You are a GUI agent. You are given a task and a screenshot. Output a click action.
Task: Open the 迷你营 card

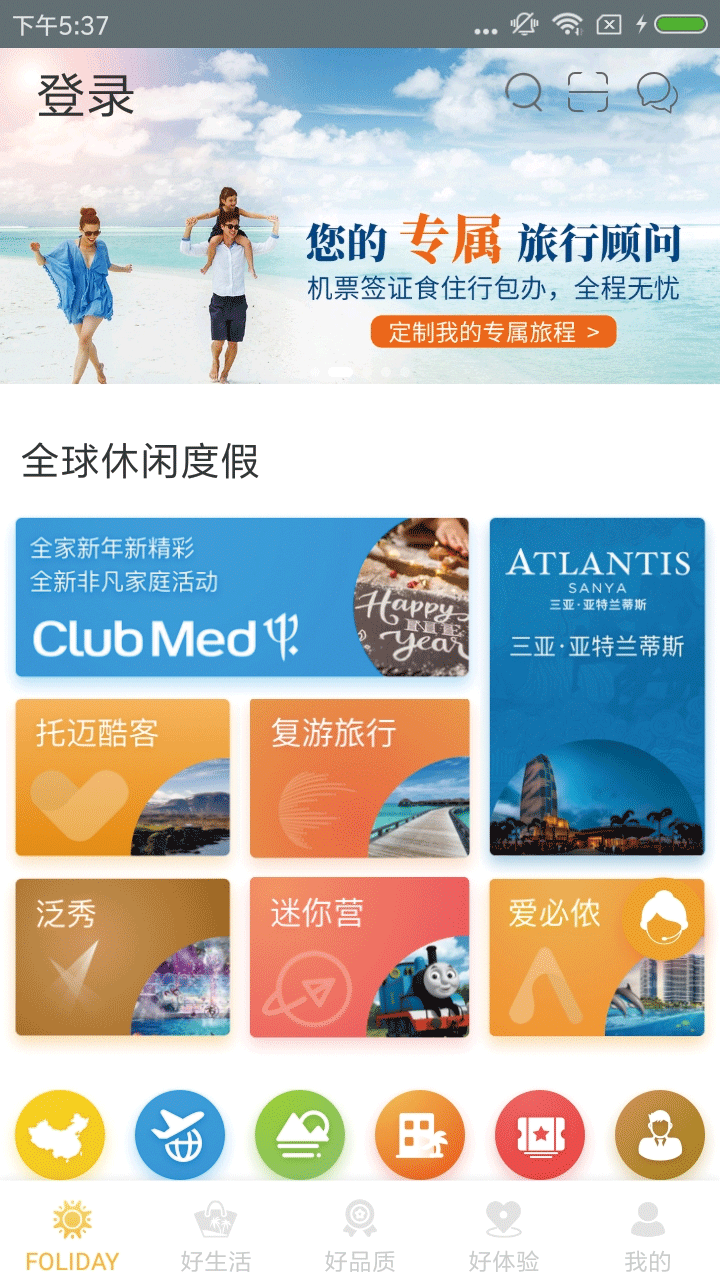(x=359, y=957)
